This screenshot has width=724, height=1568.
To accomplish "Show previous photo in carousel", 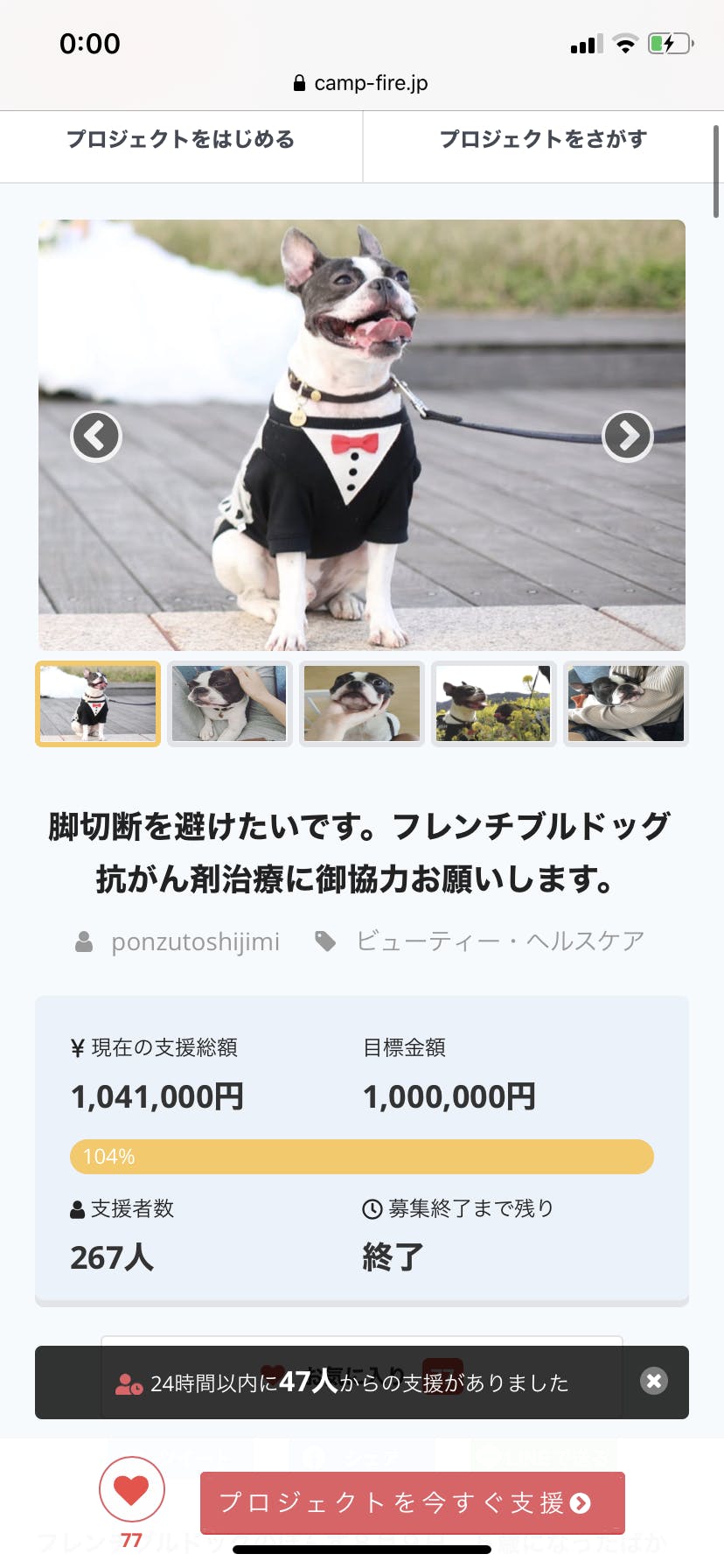I will (96, 436).
